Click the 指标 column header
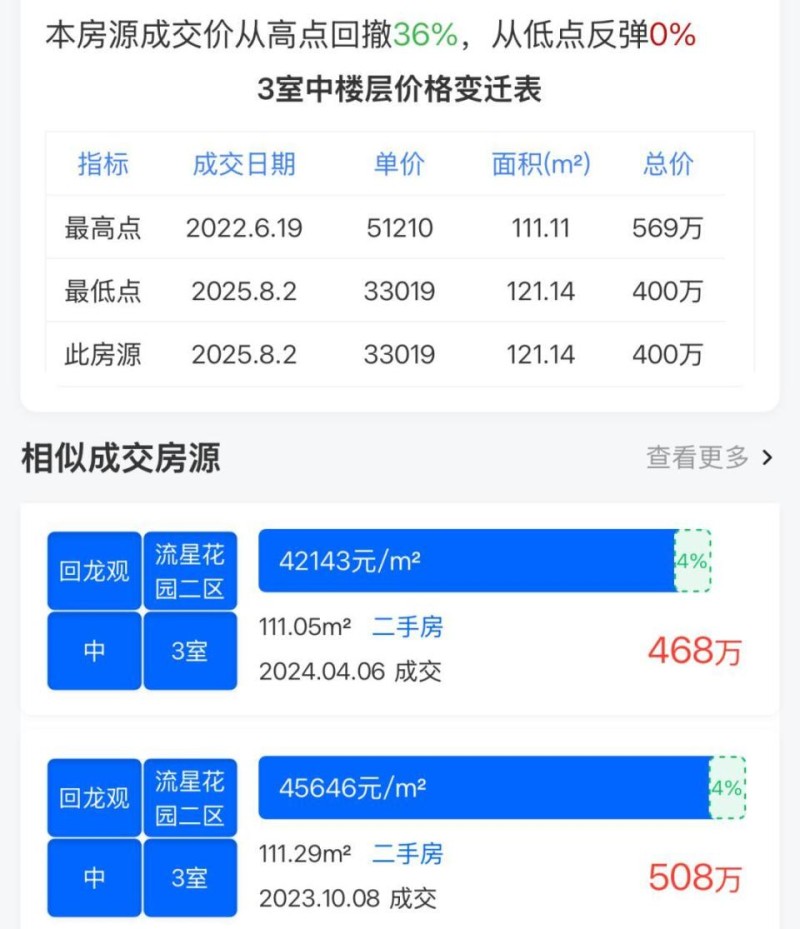Screen dimensions: 800x929 point(102,165)
